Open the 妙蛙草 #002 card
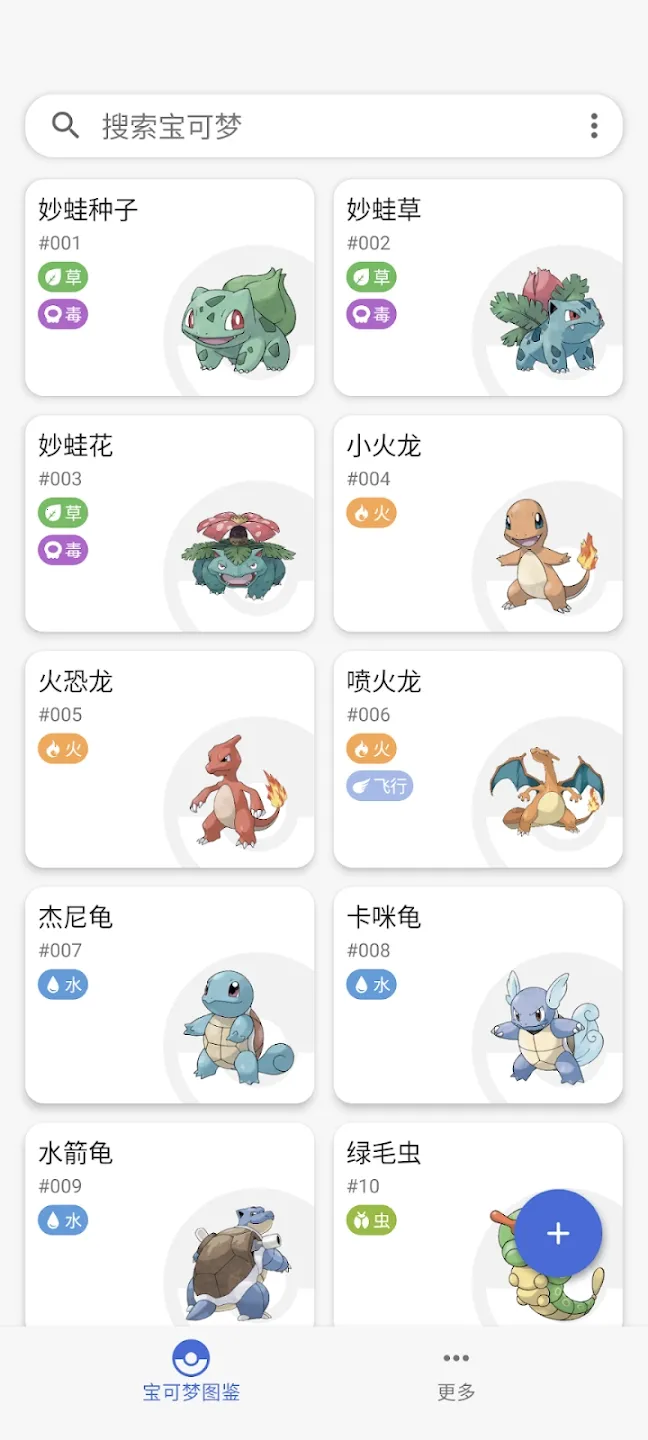The height and width of the screenshot is (1440, 648). [478, 287]
